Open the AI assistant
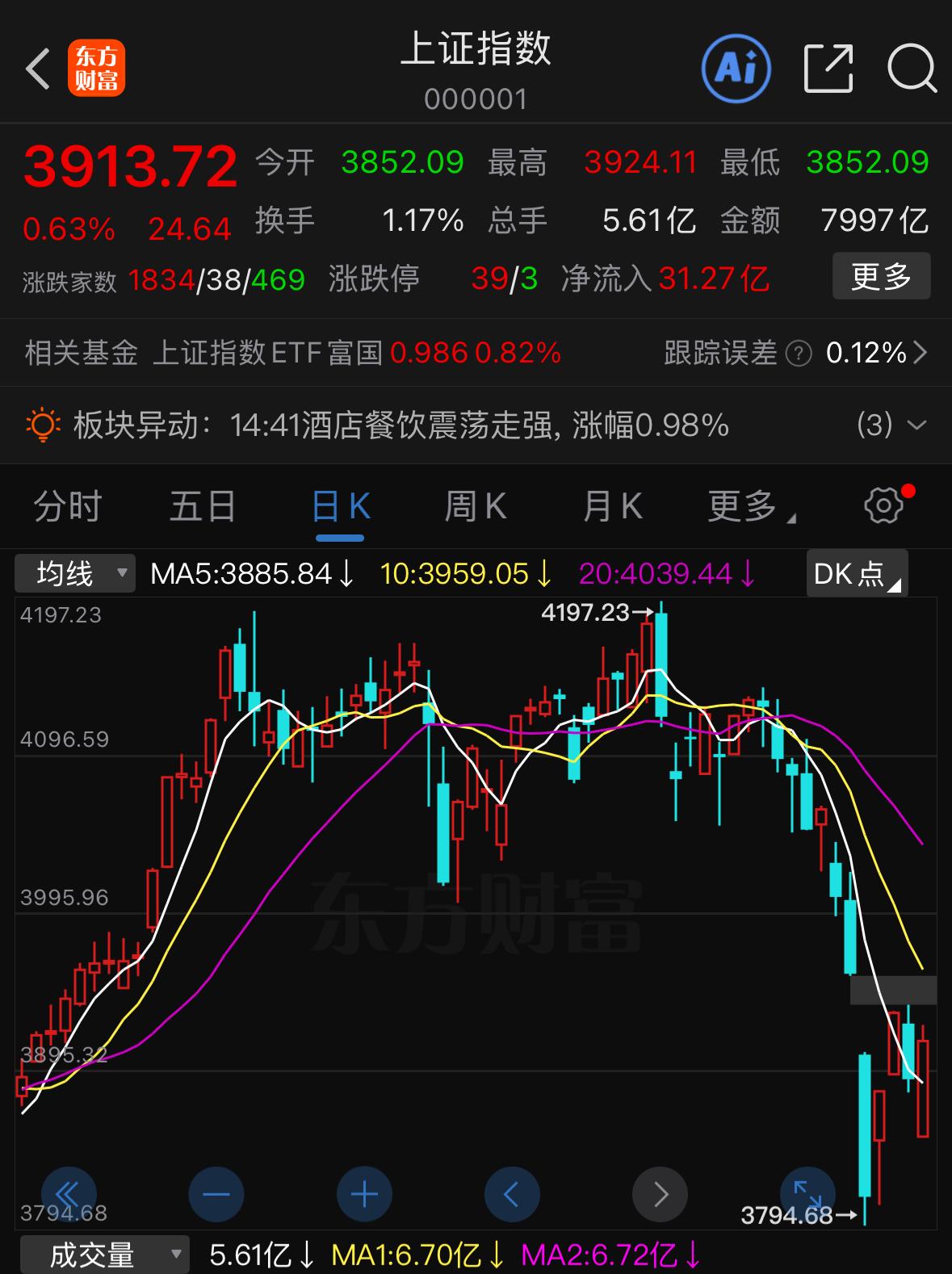952x1274 pixels. 735,68
